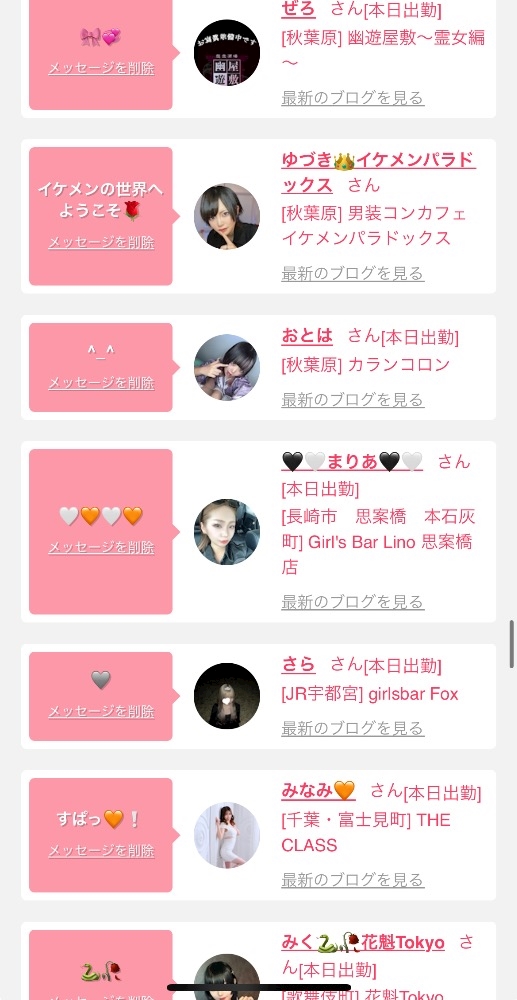Tap みなみ's profile photo
The height and width of the screenshot is (1000, 517).
[227, 835]
